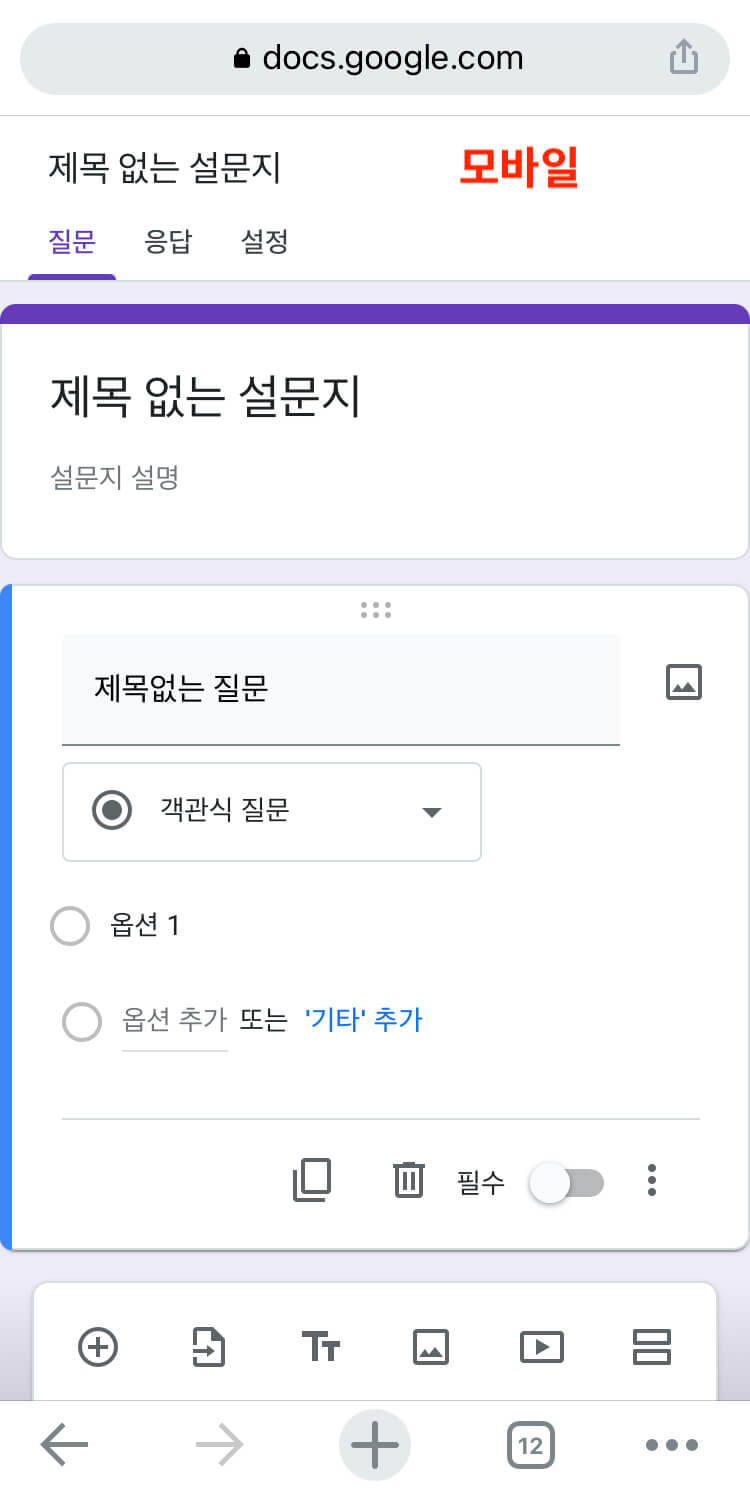This screenshot has height=1510, width=750.
Task: Delete the question with the trash icon
Action: click(x=408, y=1181)
